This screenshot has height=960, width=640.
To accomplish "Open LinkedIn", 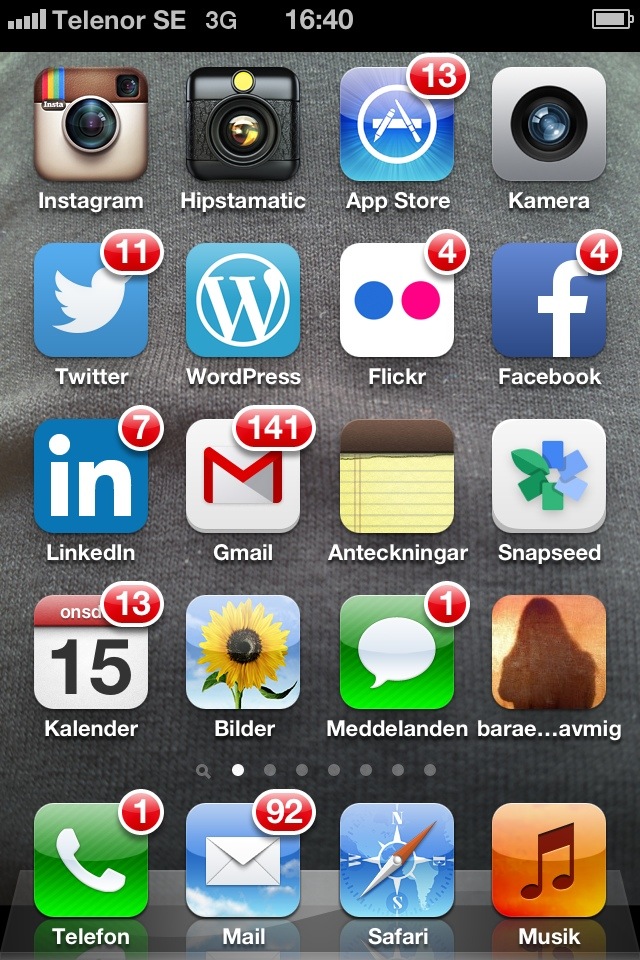I will coord(91,476).
